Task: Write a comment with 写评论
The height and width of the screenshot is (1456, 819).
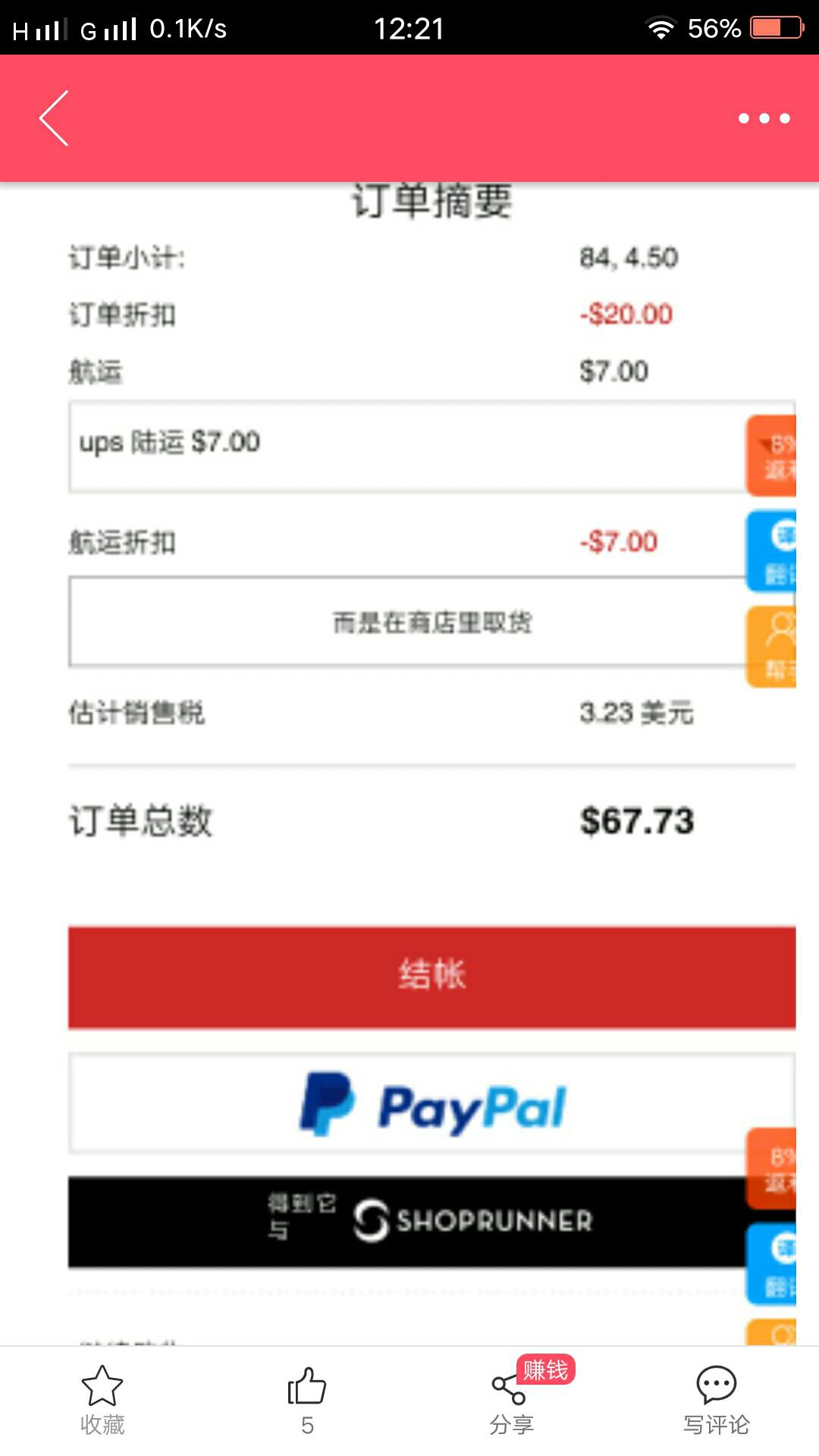Action: coord(716,1400)
